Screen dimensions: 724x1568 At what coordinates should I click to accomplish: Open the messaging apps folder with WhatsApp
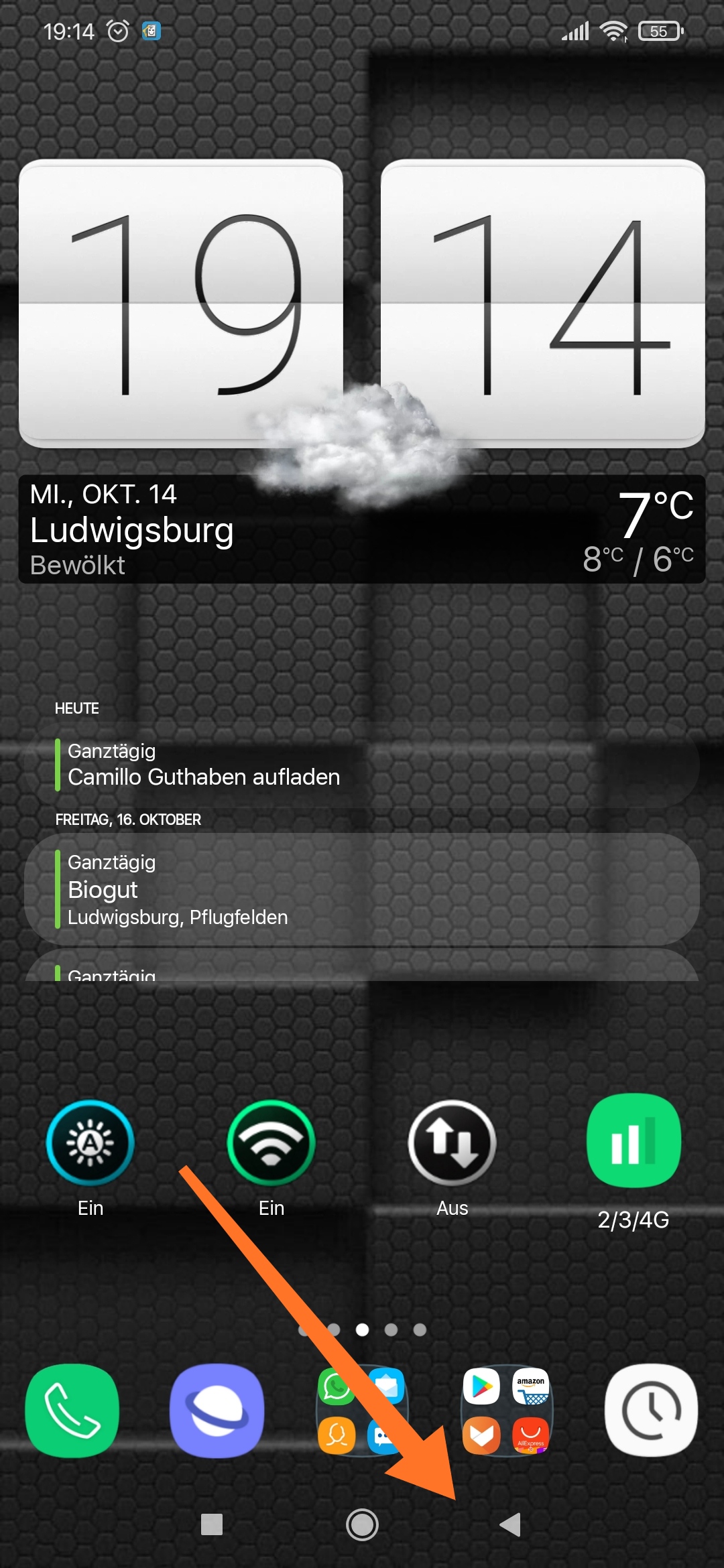point(362,1411)
